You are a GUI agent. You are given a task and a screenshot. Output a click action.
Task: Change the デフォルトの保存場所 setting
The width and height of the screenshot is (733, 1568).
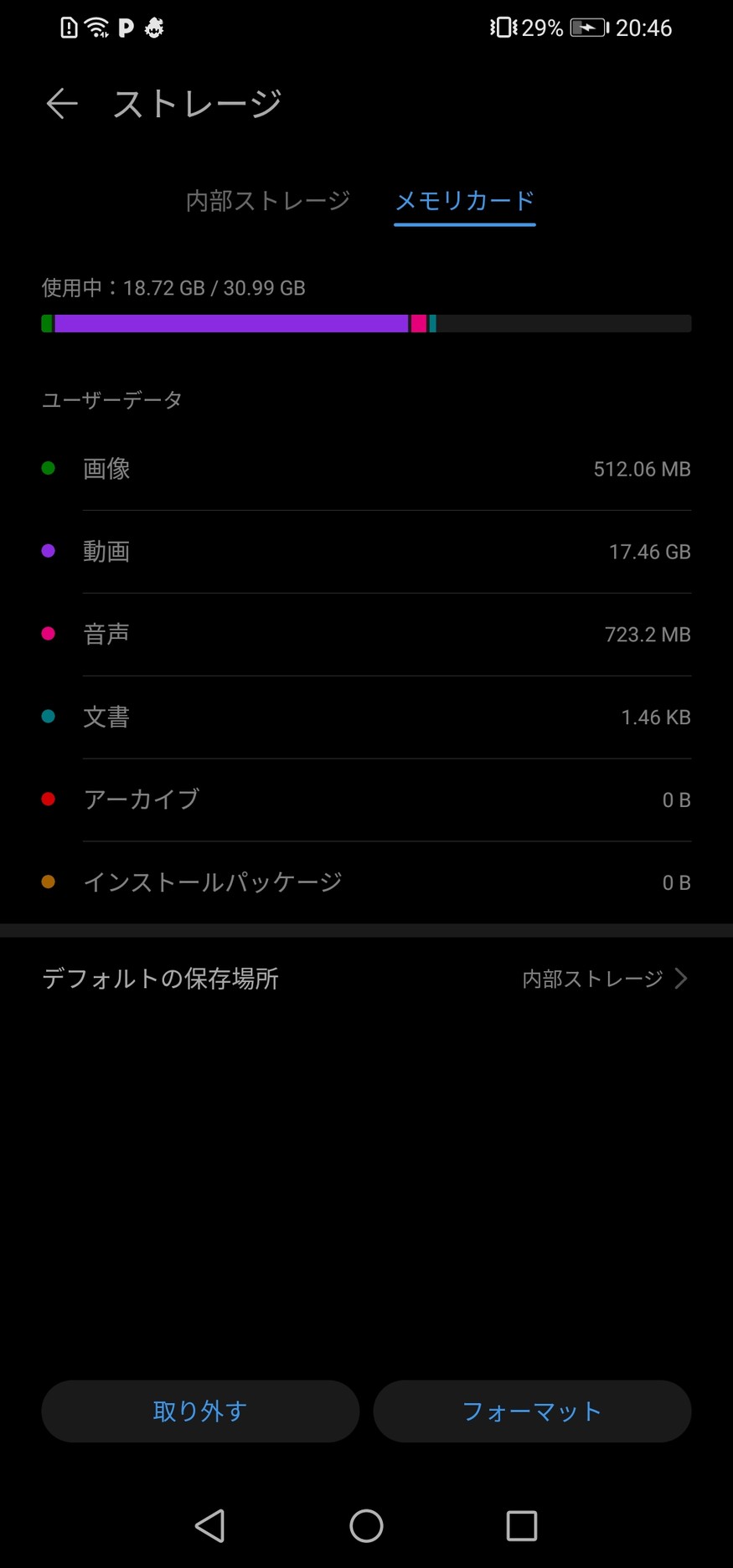pyautogui.click(x=366, y=979)
